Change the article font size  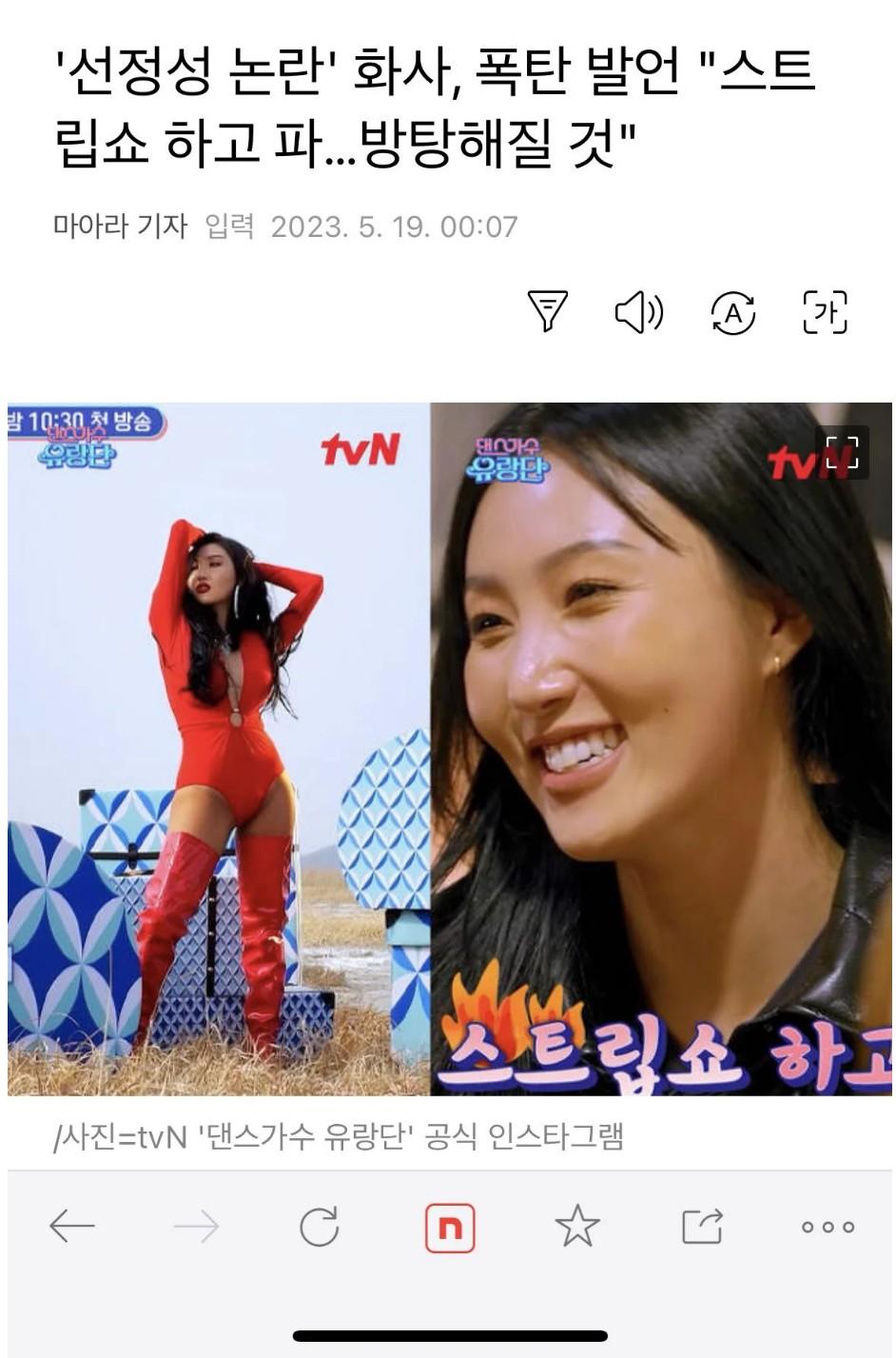pos(825,311)
